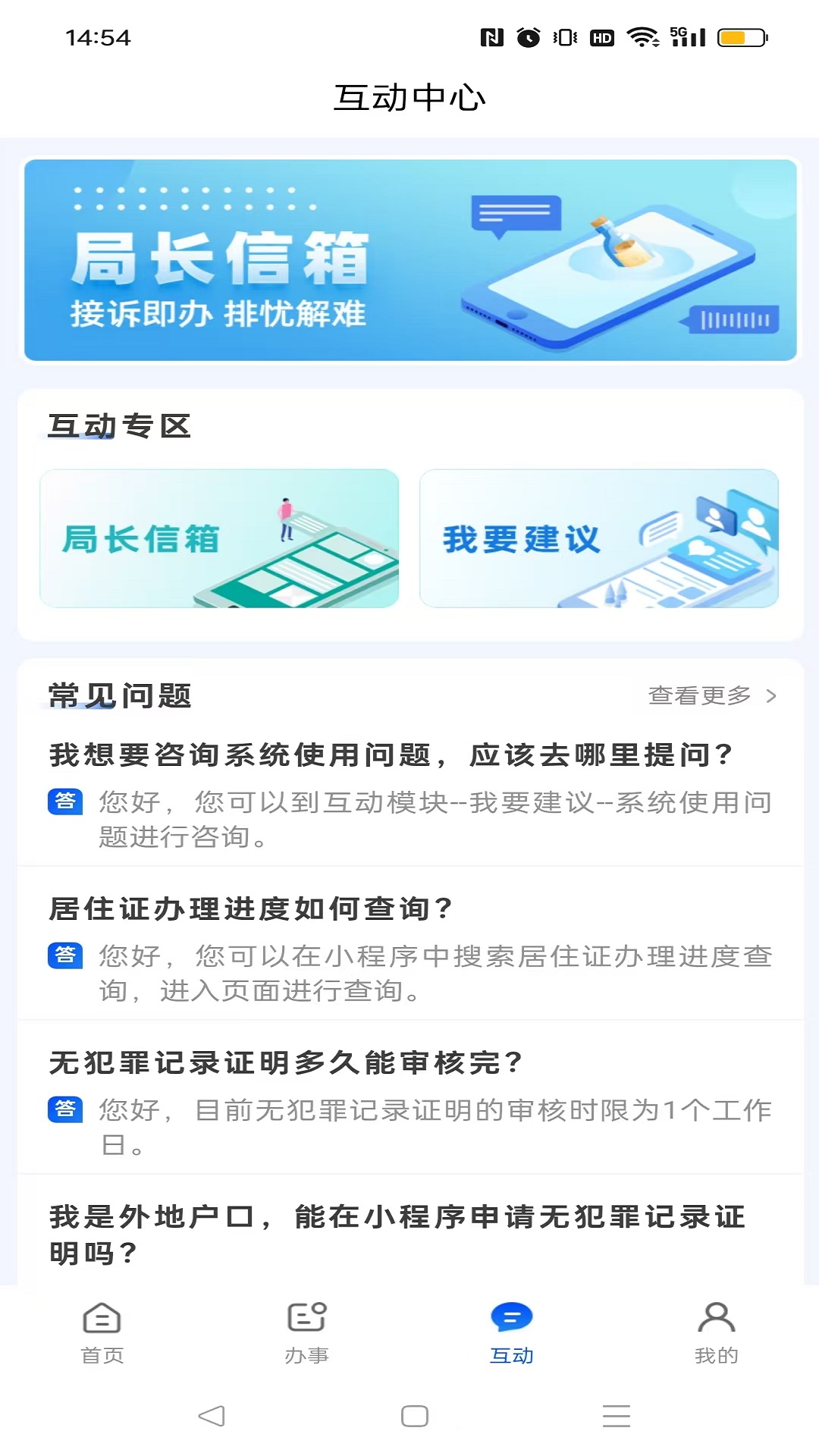Image resolution: width=819 pixels, height=1456 pixels.
Task: Open the 我的 profile icon
Action: (x=717, y=1319)
